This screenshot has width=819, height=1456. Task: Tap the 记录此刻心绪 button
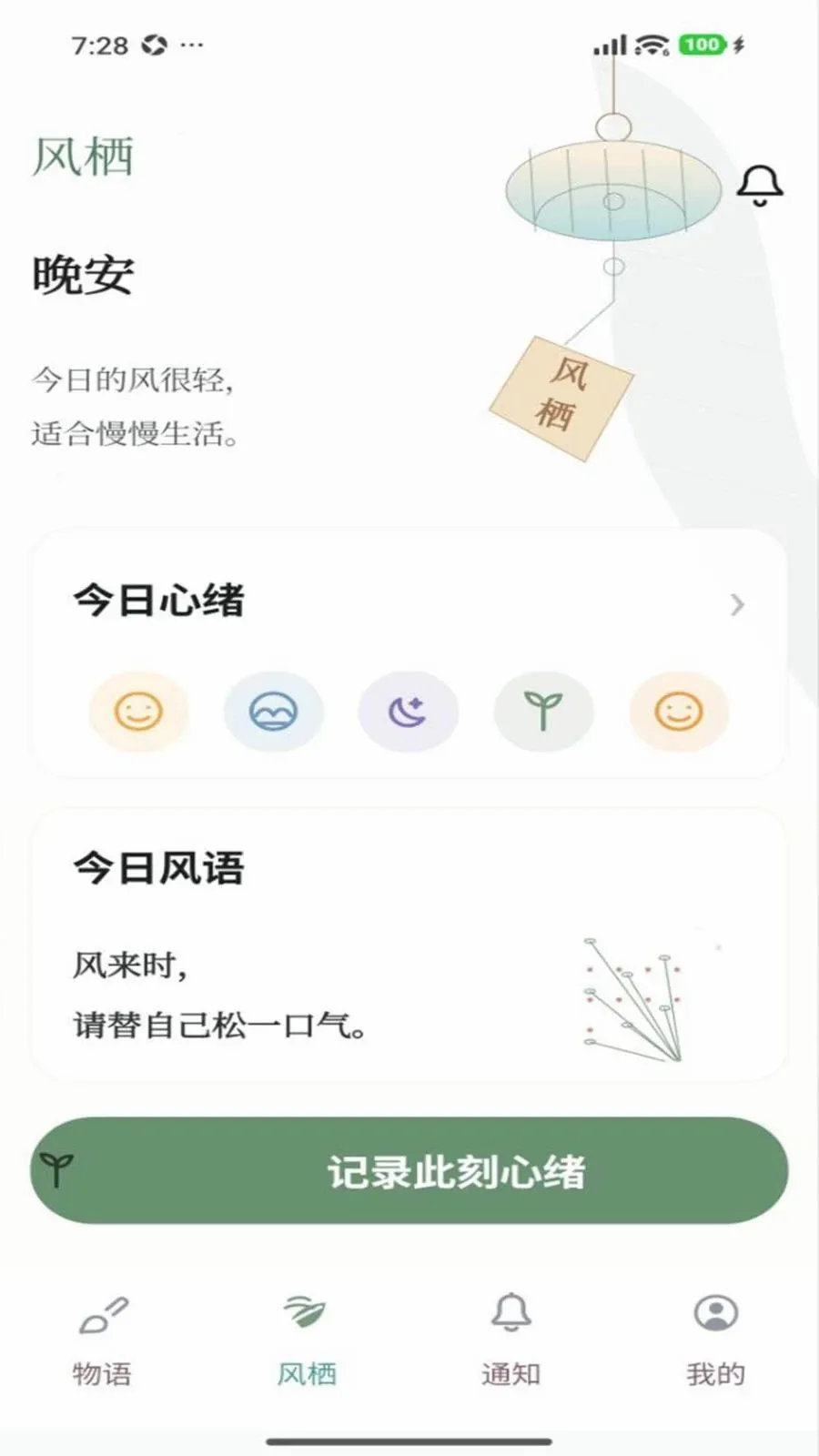pyautogui.click(x=409, y=1170)
